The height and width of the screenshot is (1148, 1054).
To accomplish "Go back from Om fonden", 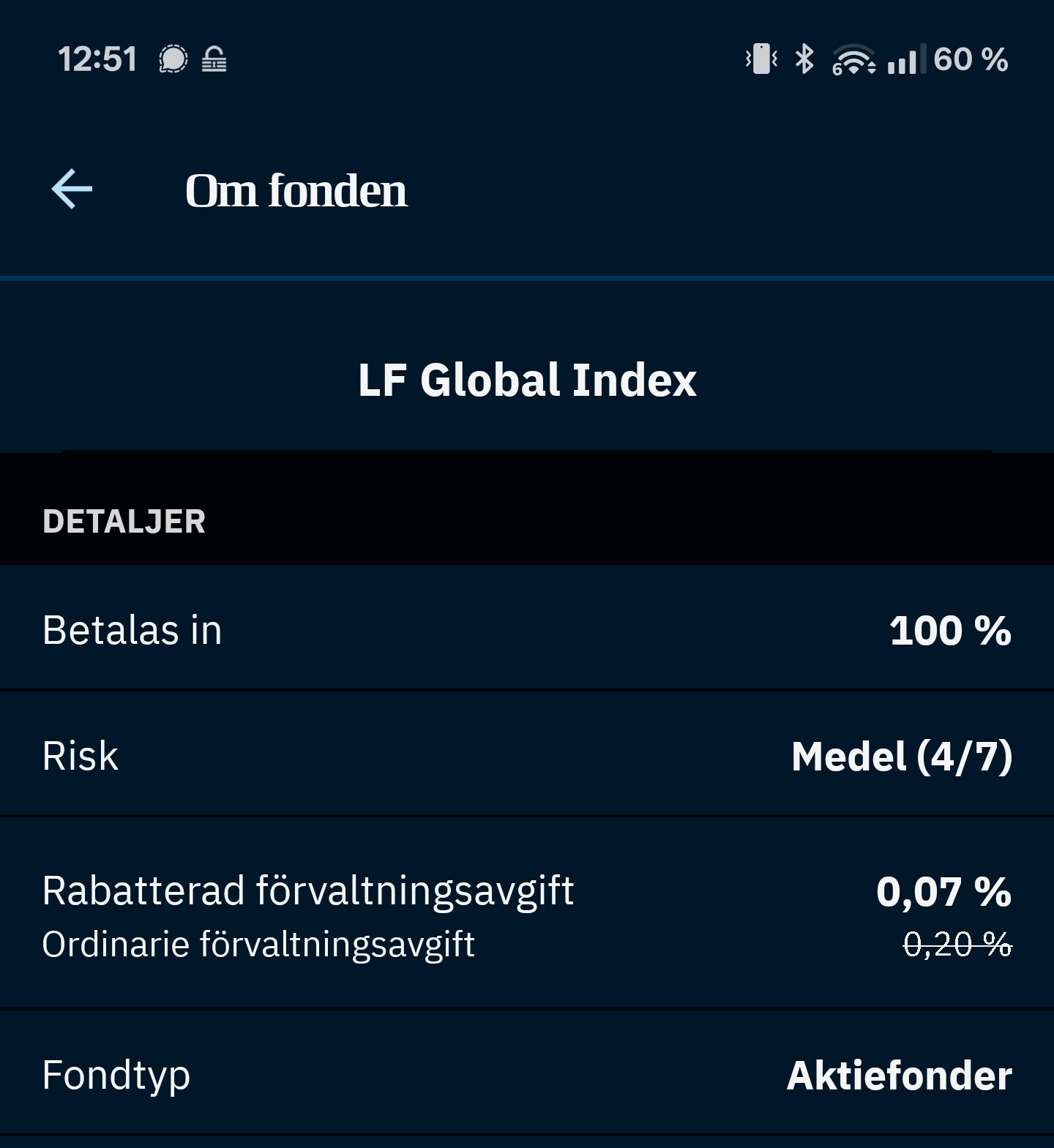I will (72, 189).
